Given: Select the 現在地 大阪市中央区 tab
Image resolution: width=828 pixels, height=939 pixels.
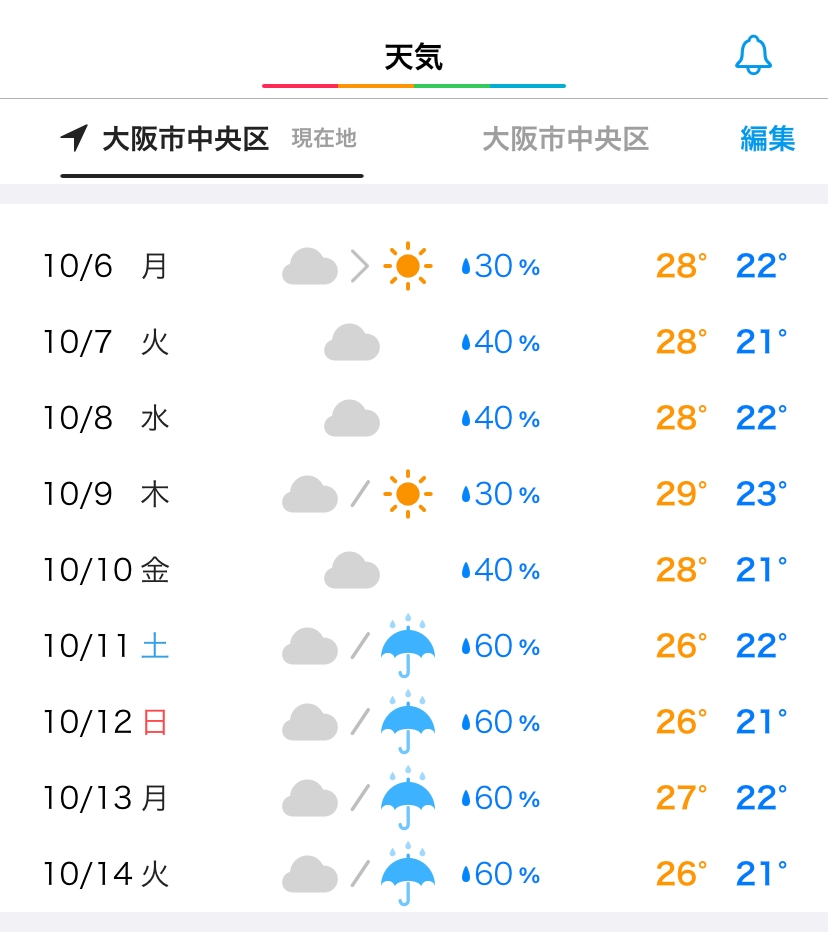Looking at the screenshot, I should (211, 139).
